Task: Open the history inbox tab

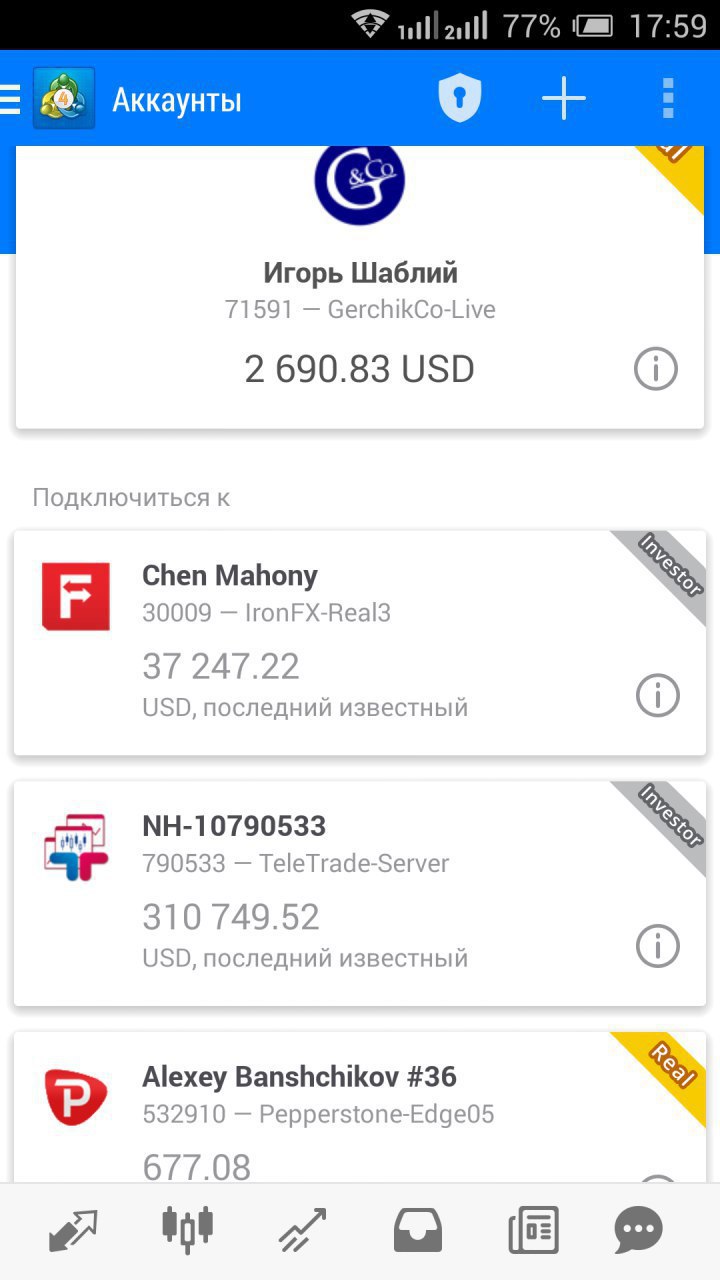Action: coord(418,1231)
